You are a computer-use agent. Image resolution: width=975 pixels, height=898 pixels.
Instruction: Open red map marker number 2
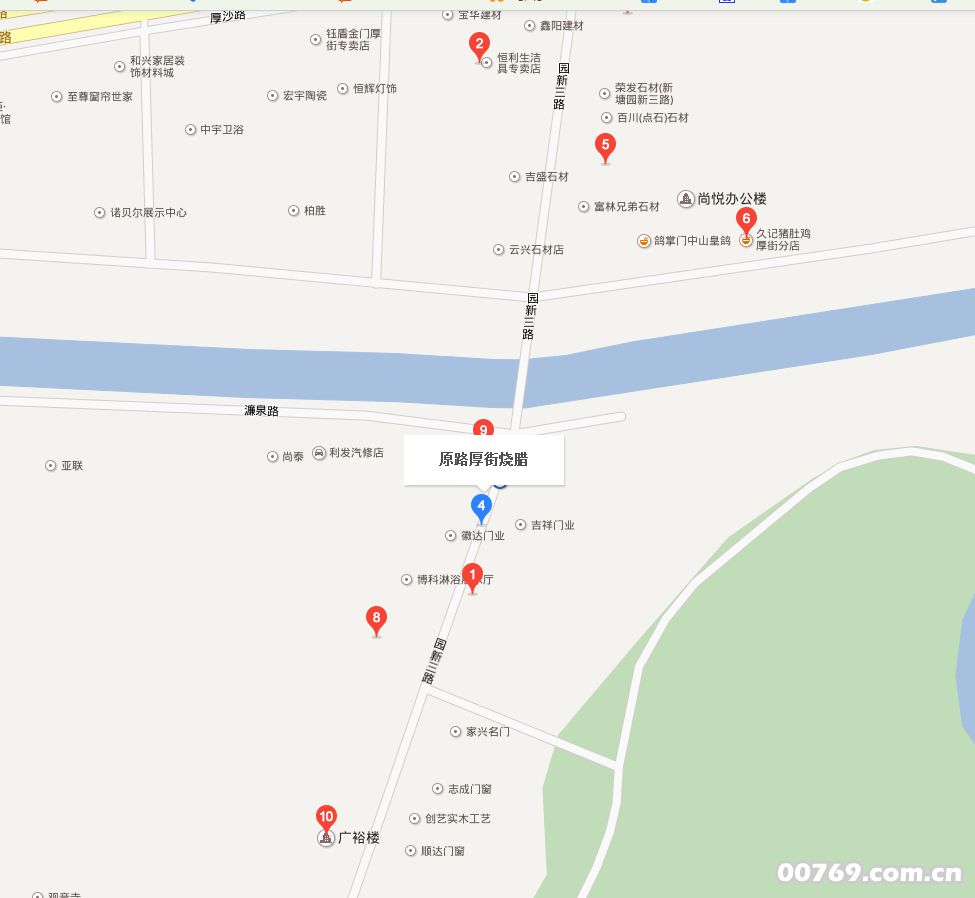(480, 44)
